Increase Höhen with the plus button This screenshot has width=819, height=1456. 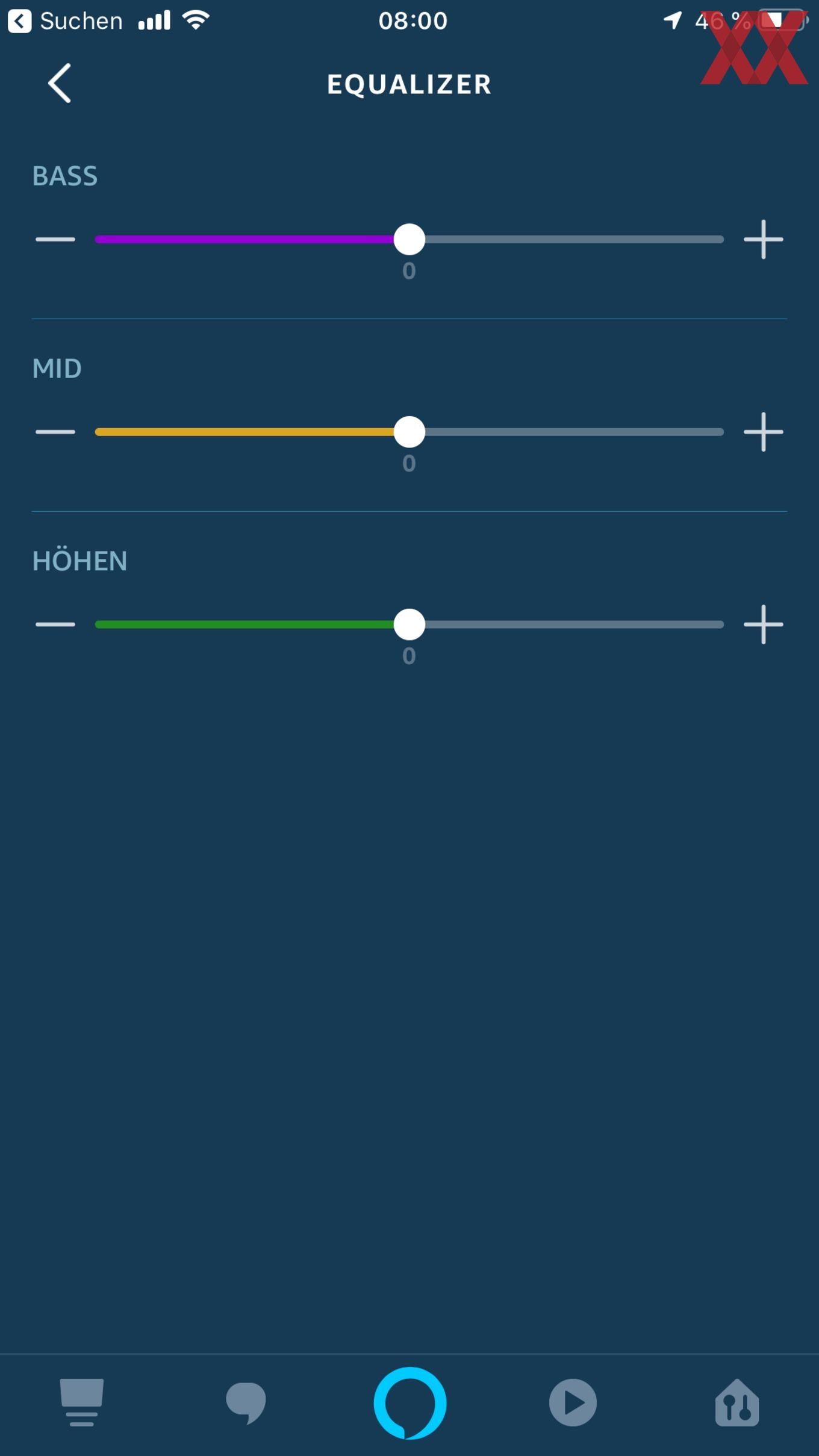point(763,624)
